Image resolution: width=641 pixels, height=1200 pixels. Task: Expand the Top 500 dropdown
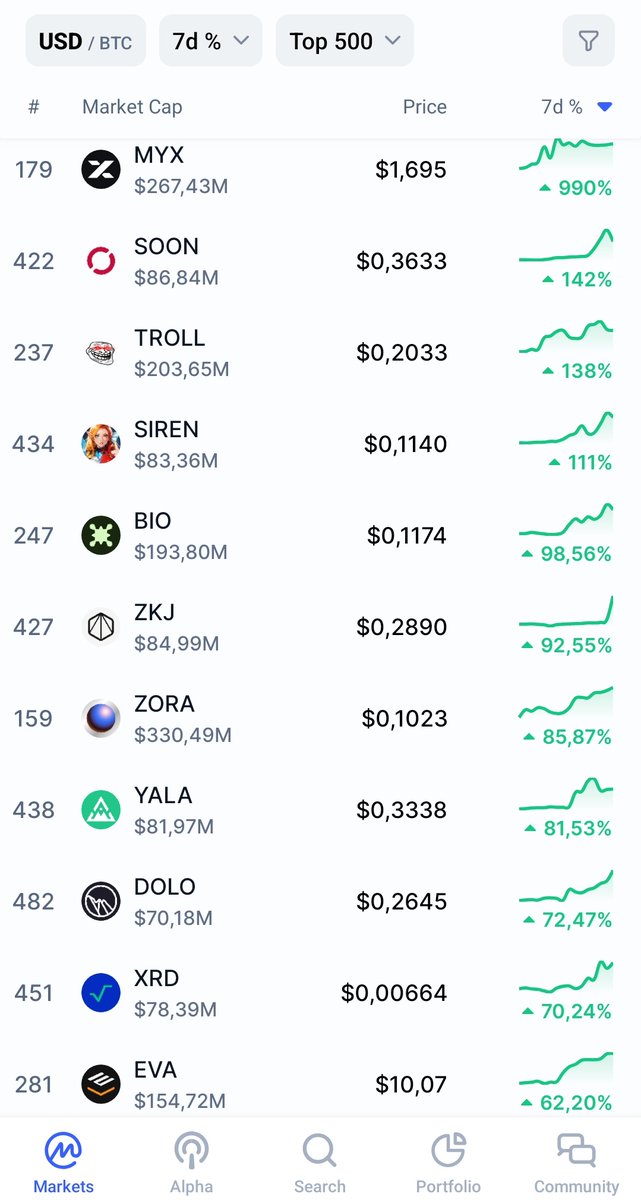tap(345, 41)
